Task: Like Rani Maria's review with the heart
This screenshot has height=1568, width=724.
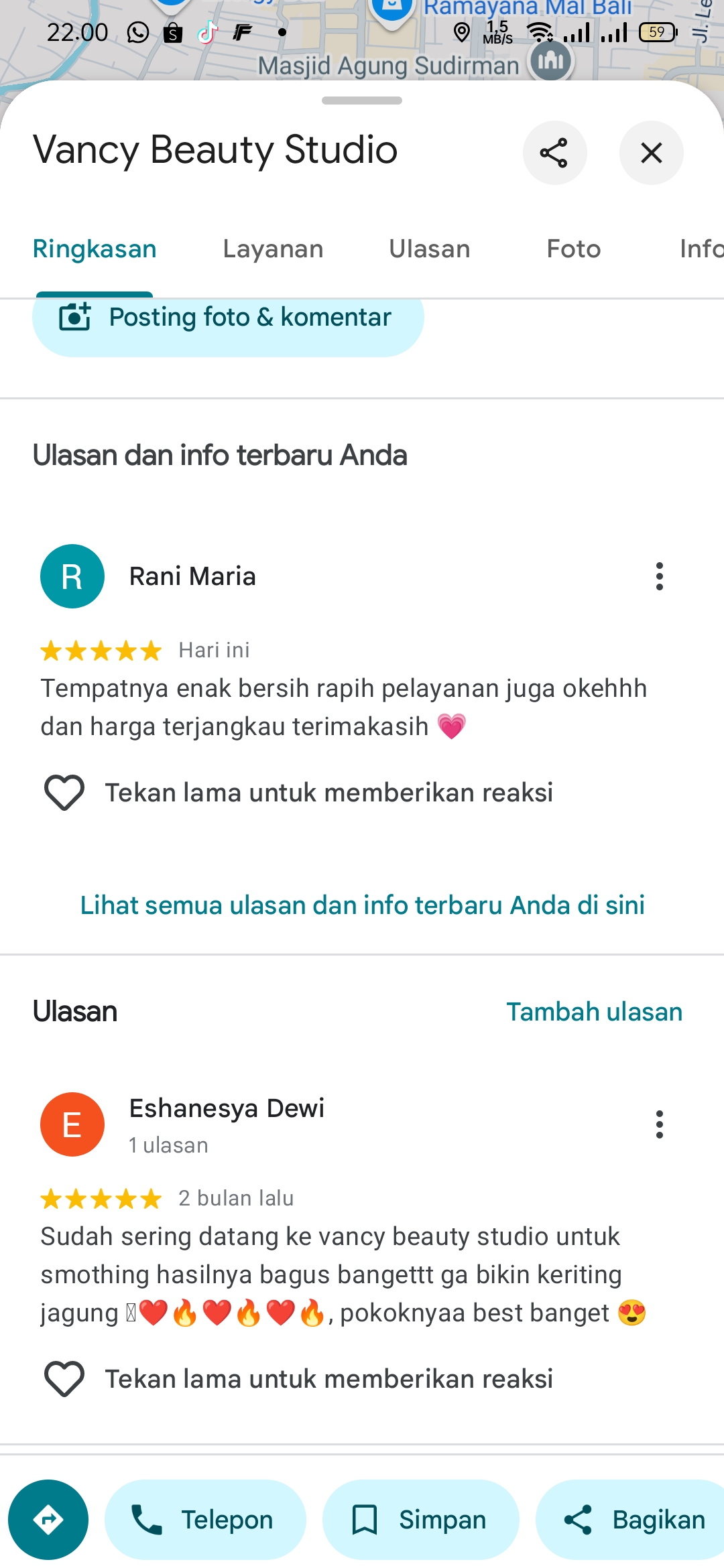Action: coord(64,793)
